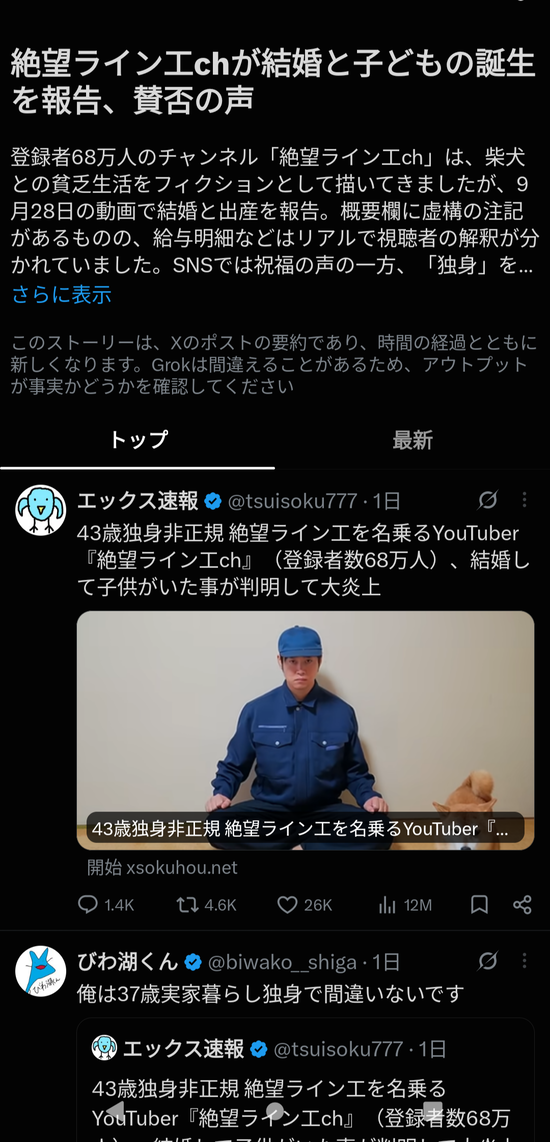Open エックス速報's profile avatar
Image resolution: width=550 pixels, height=1142 pixels.
[41, 510]
